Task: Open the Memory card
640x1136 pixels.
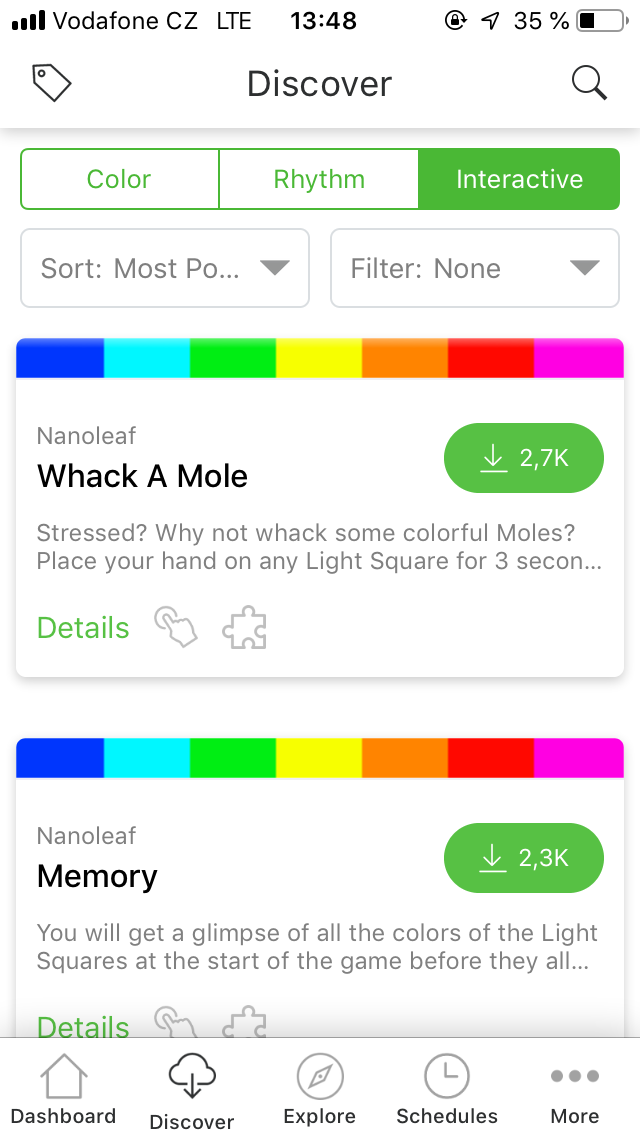Action: tap(97, 877)
